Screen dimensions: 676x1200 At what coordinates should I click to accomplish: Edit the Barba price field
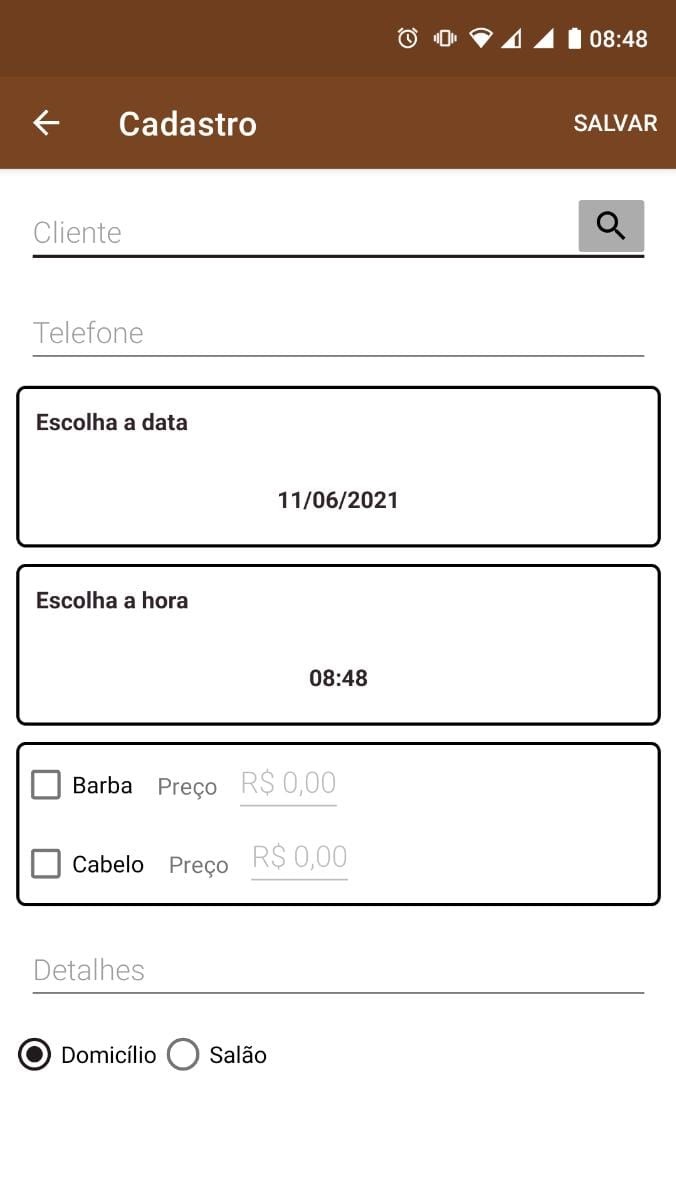[288, 783]
